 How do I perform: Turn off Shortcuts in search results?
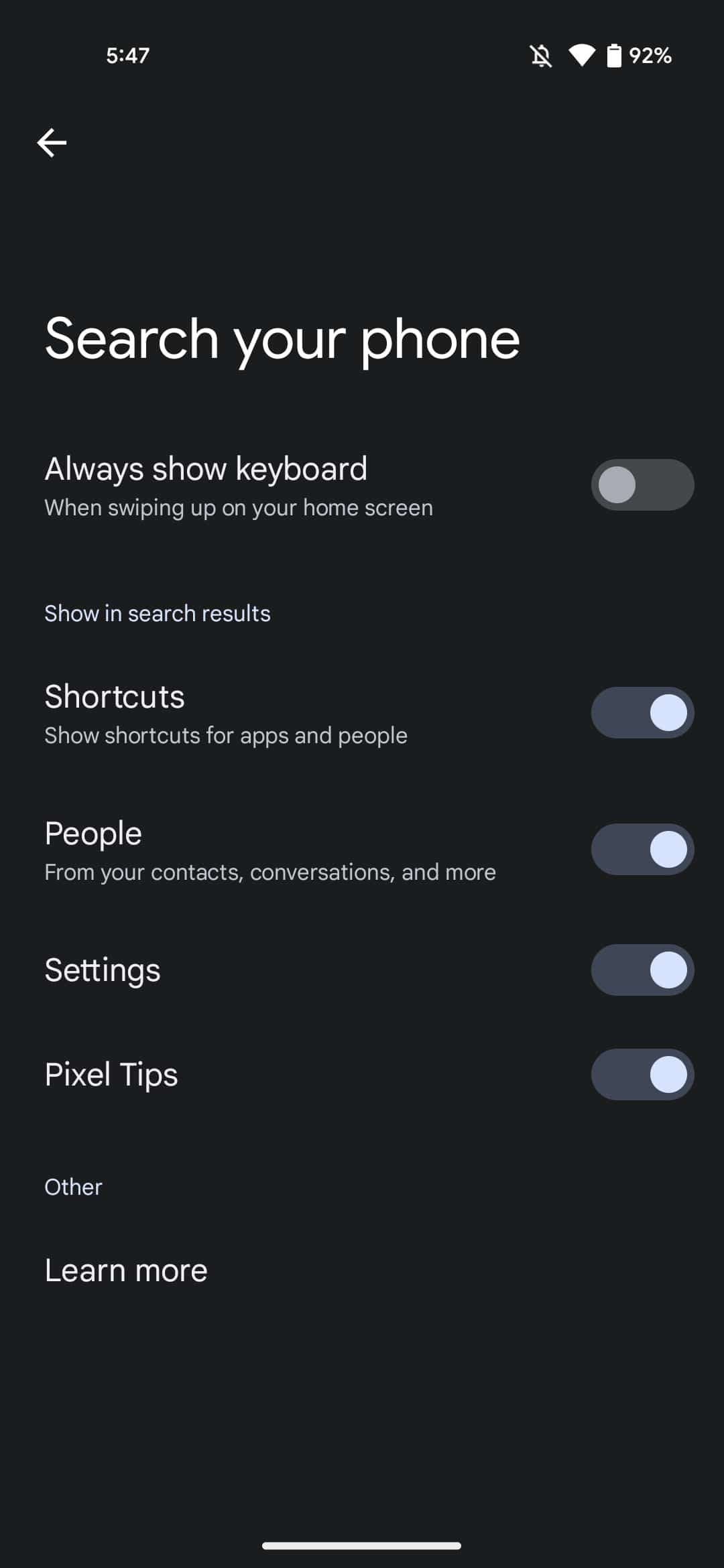(642, 712)
